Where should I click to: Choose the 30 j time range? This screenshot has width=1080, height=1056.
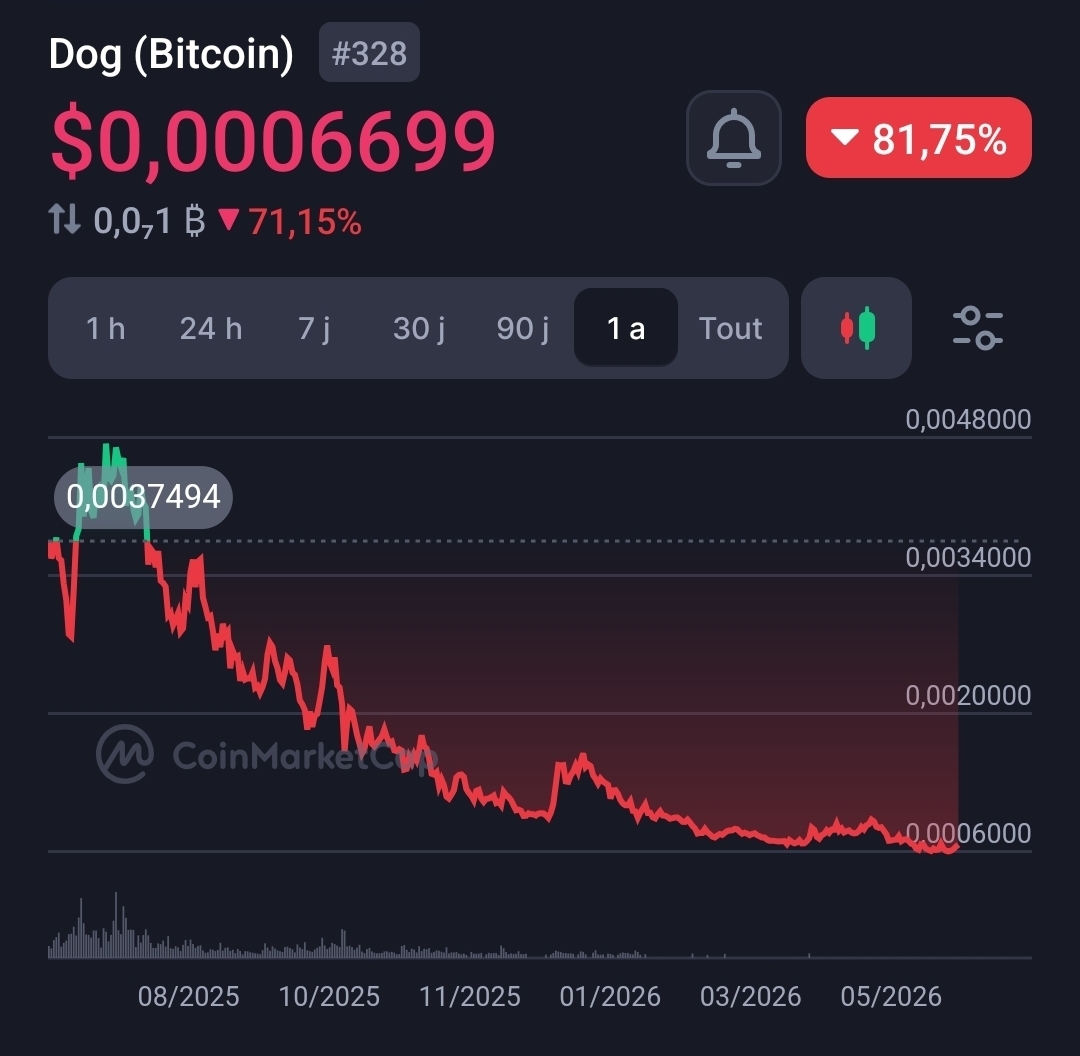(x=419, y=329)
